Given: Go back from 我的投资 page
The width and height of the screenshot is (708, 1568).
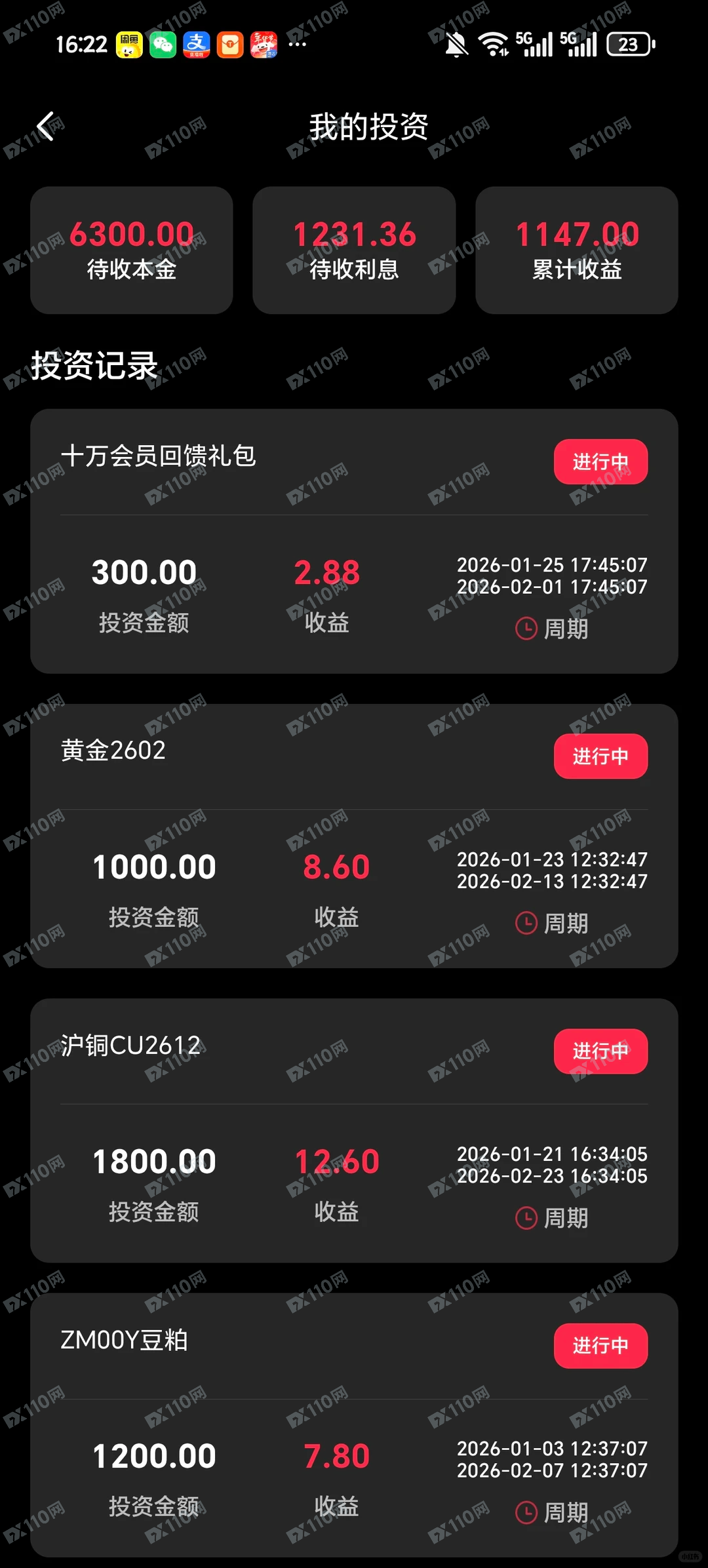Looking at the screenshot, I should tap(46, 127).
